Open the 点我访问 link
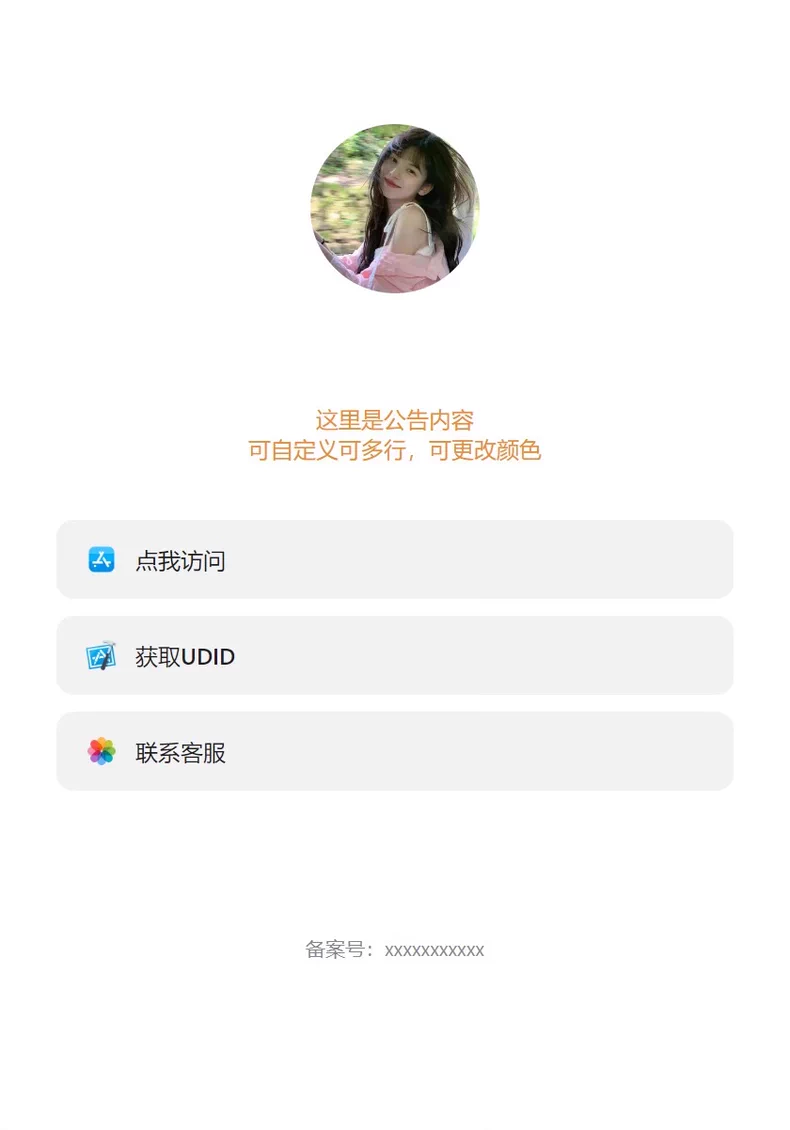Screen dimensions: 790x1130 pyautogui.click(x=181, y=561)
